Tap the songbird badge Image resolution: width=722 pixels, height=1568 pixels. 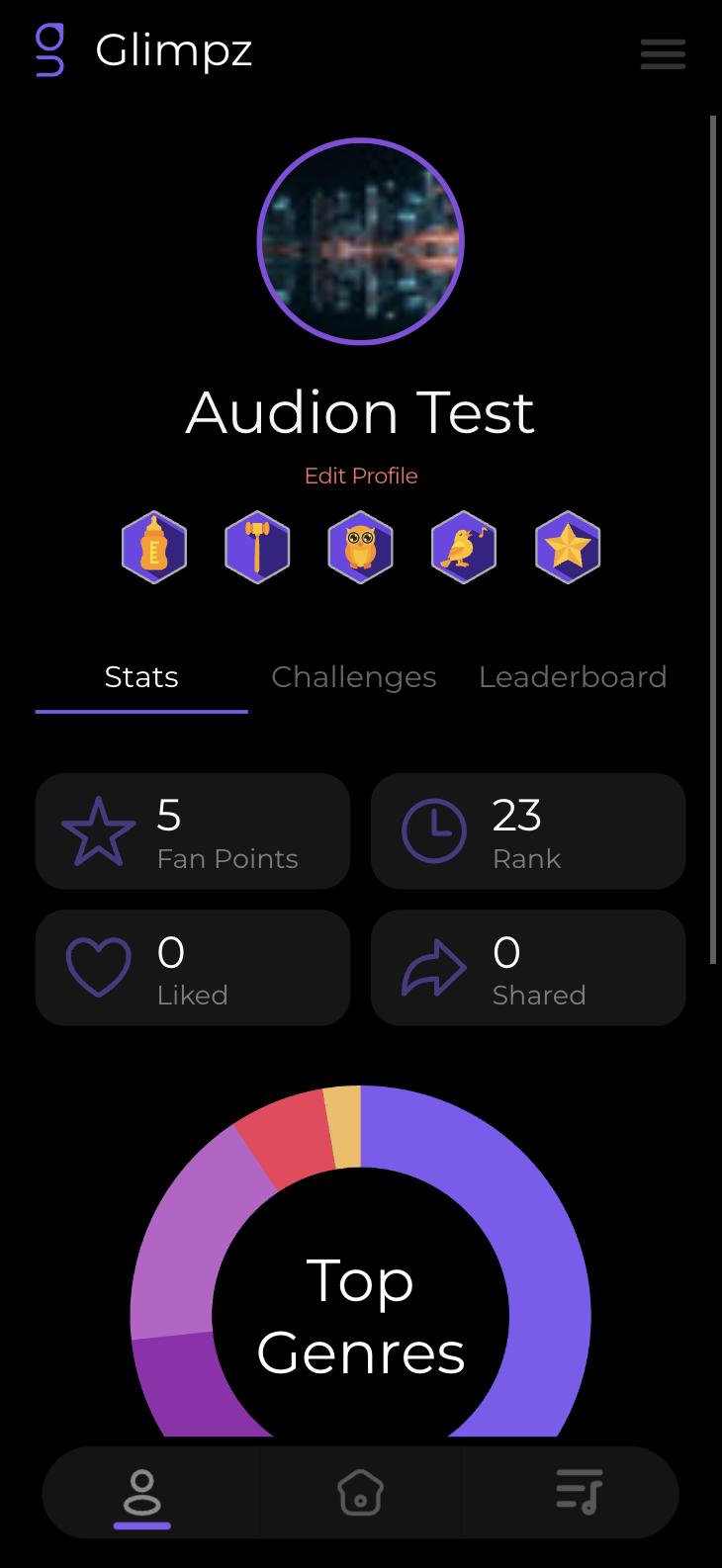tap(464, 547)
